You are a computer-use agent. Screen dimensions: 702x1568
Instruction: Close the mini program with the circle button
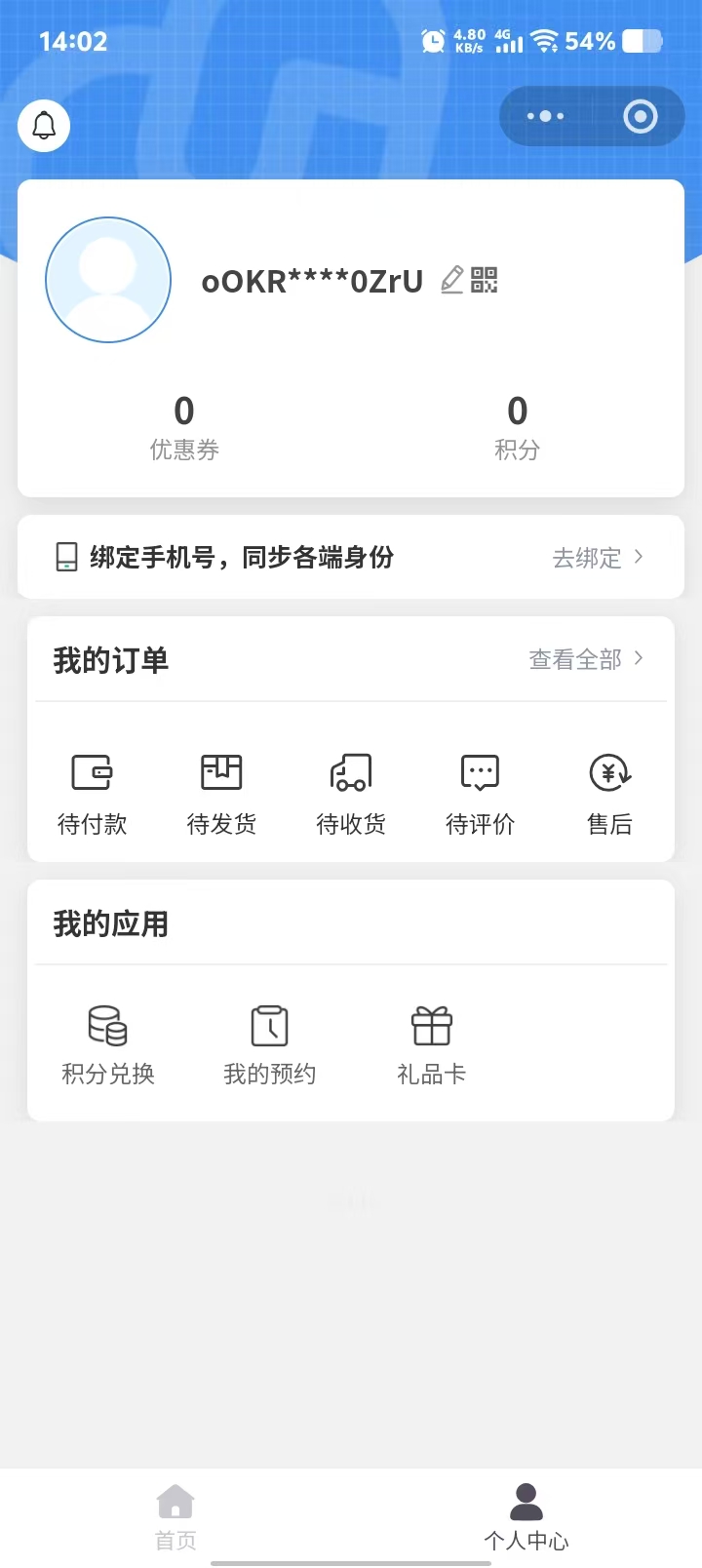click(640, 117)
